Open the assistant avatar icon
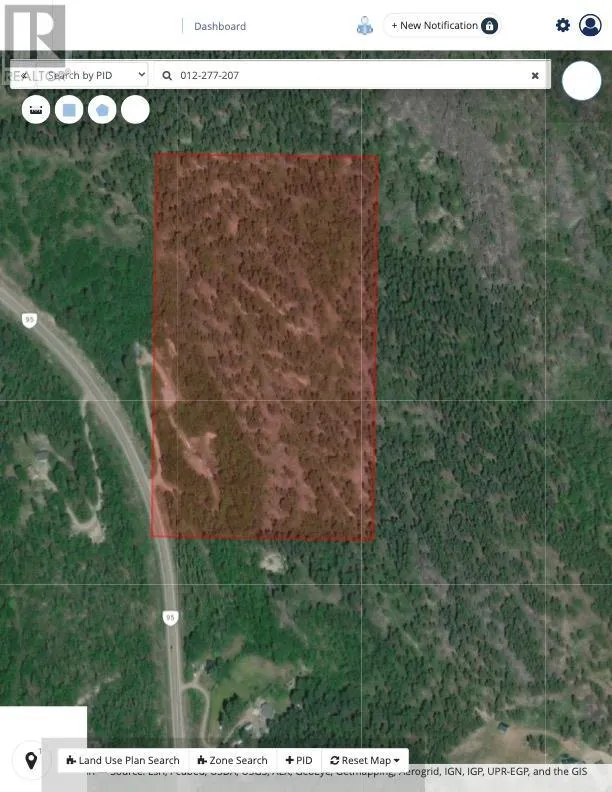 [365, 26]
